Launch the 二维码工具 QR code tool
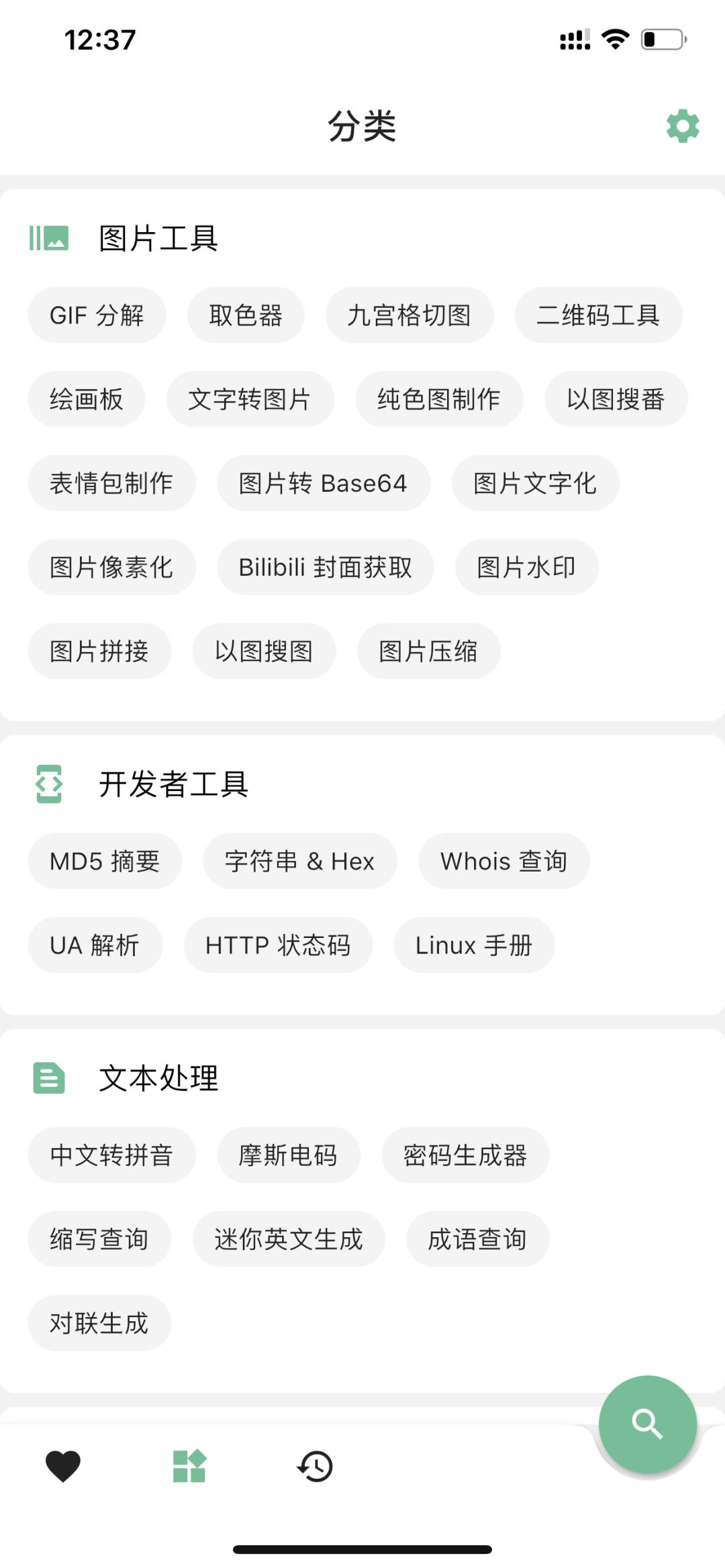Viewport: 725px width, 1568px height. [599, 315]
